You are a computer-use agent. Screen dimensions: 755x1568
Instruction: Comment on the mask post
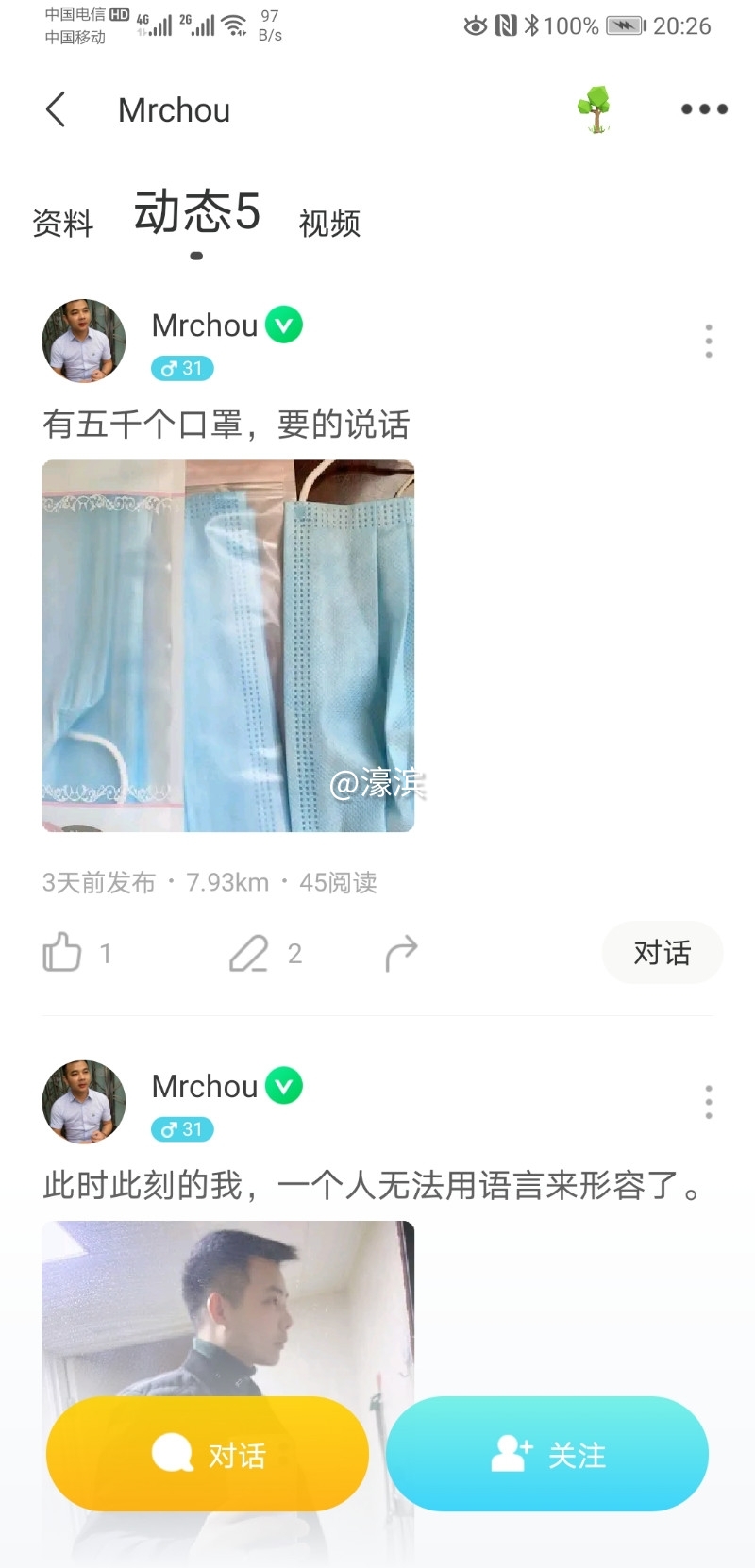click(249, 953)
